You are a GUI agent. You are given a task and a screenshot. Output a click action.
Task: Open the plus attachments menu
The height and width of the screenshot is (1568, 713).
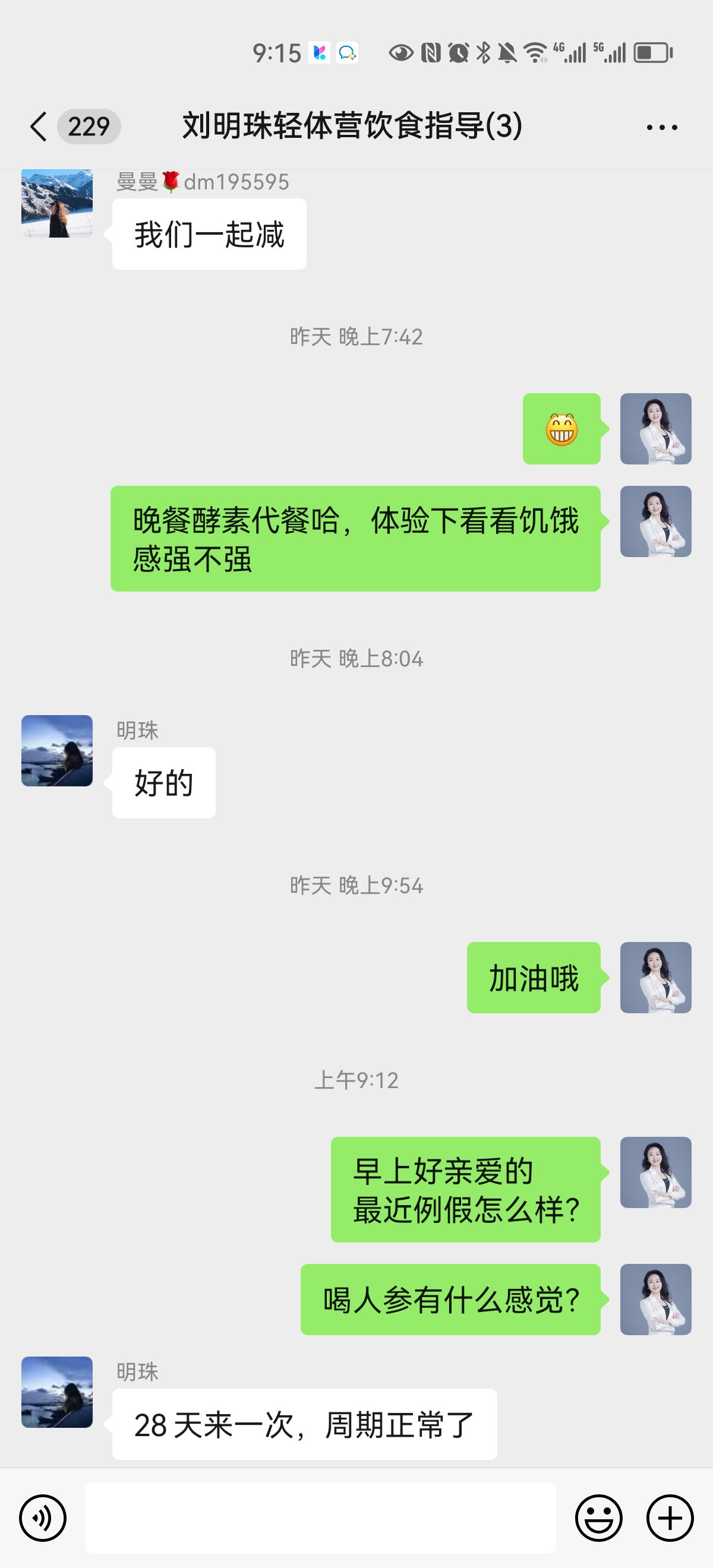point(670,1518)
